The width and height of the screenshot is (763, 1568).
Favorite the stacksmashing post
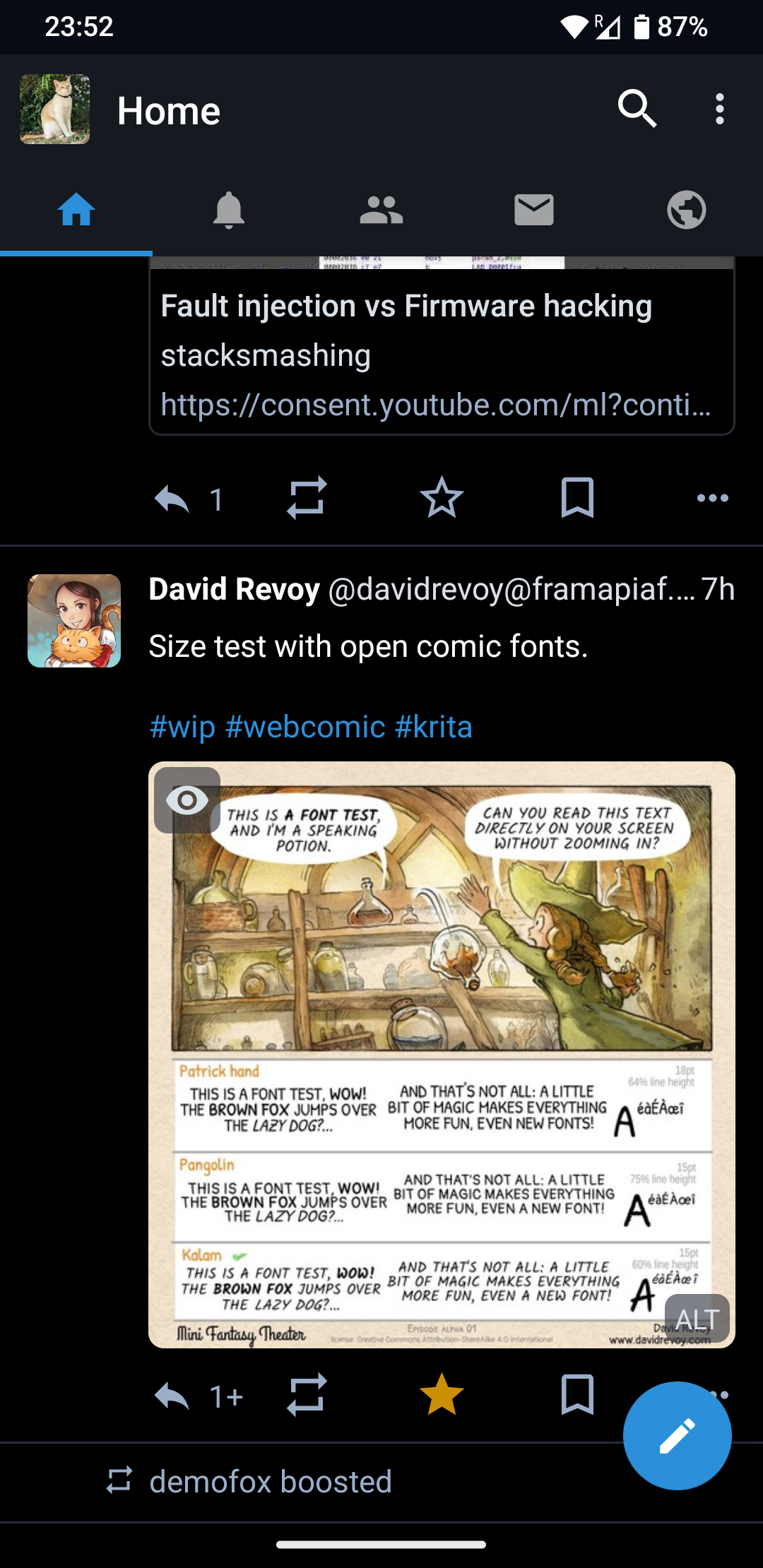pyautogui.click(x=442, y=498)
